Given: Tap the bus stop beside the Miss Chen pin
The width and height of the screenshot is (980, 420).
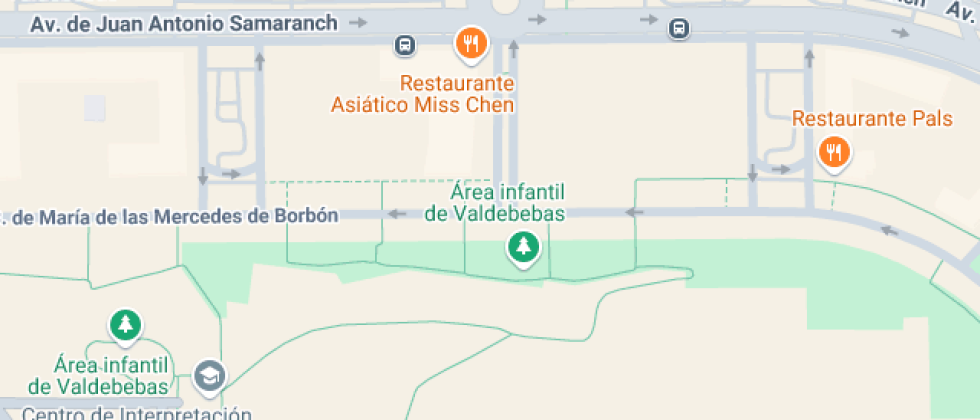Looking at the screenshot, I should pos(405,45).
